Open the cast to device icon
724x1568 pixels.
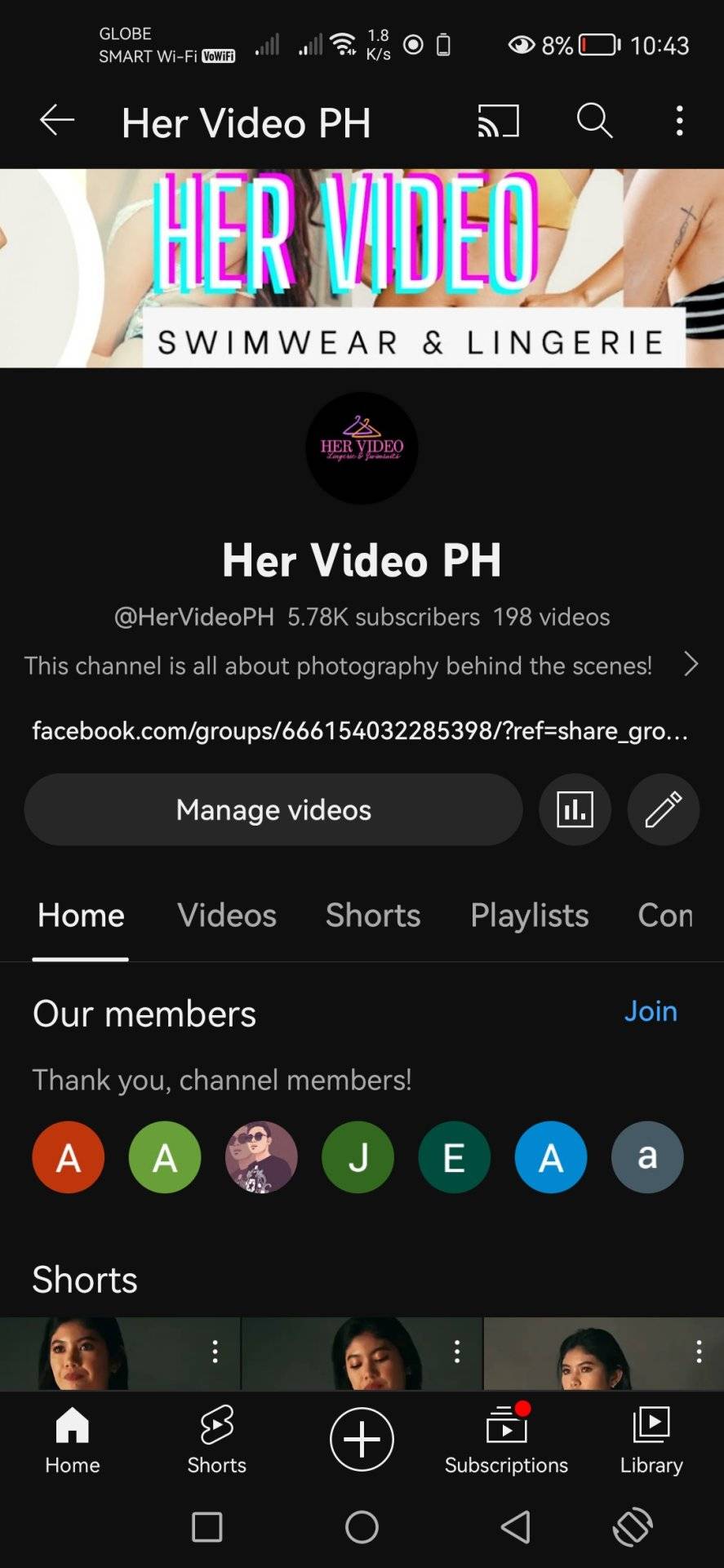(x=498, y=121)
